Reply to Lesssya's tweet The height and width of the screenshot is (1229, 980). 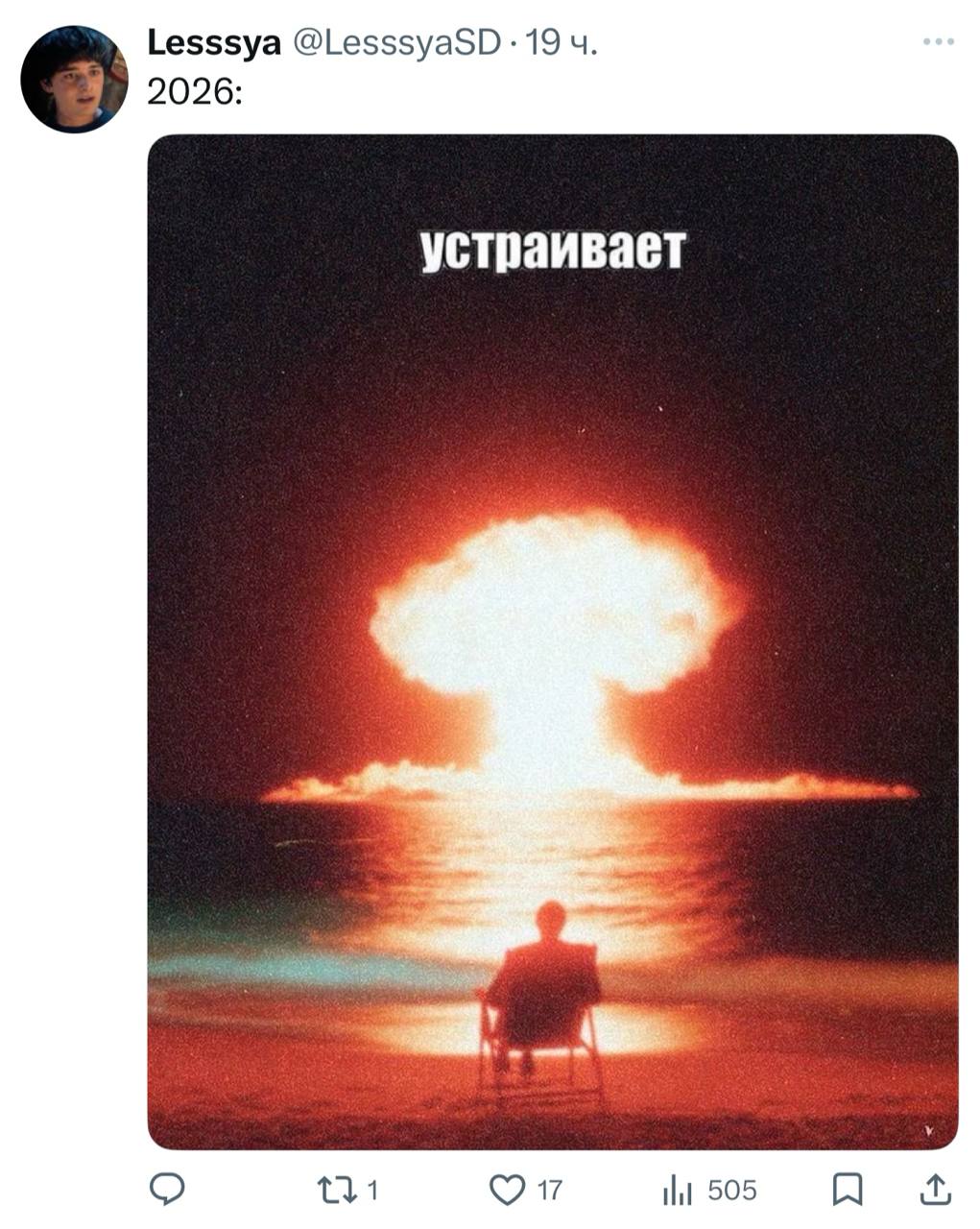point(168,1191)
